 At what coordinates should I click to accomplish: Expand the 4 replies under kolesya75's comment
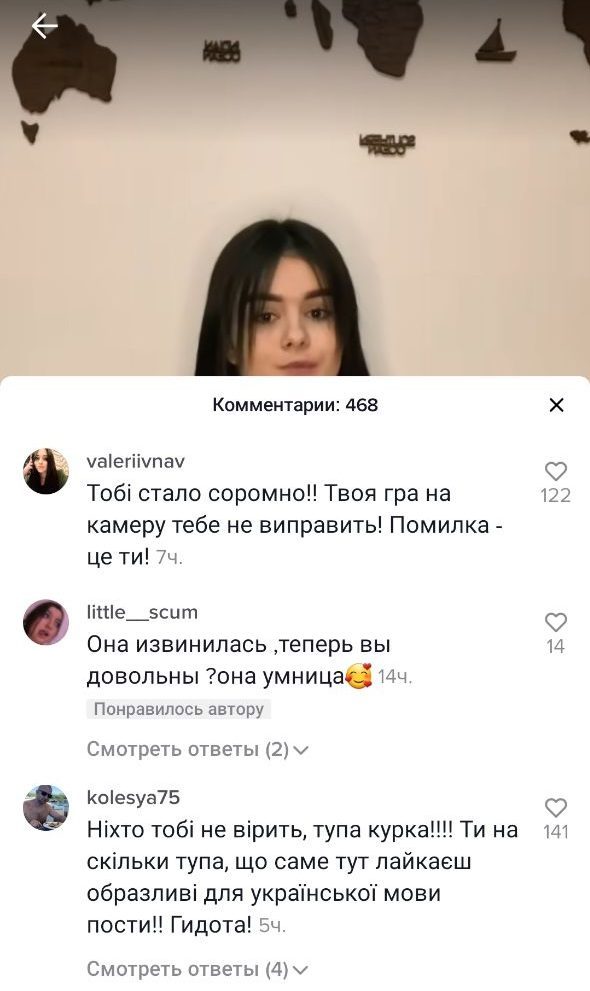pos(198,969)
